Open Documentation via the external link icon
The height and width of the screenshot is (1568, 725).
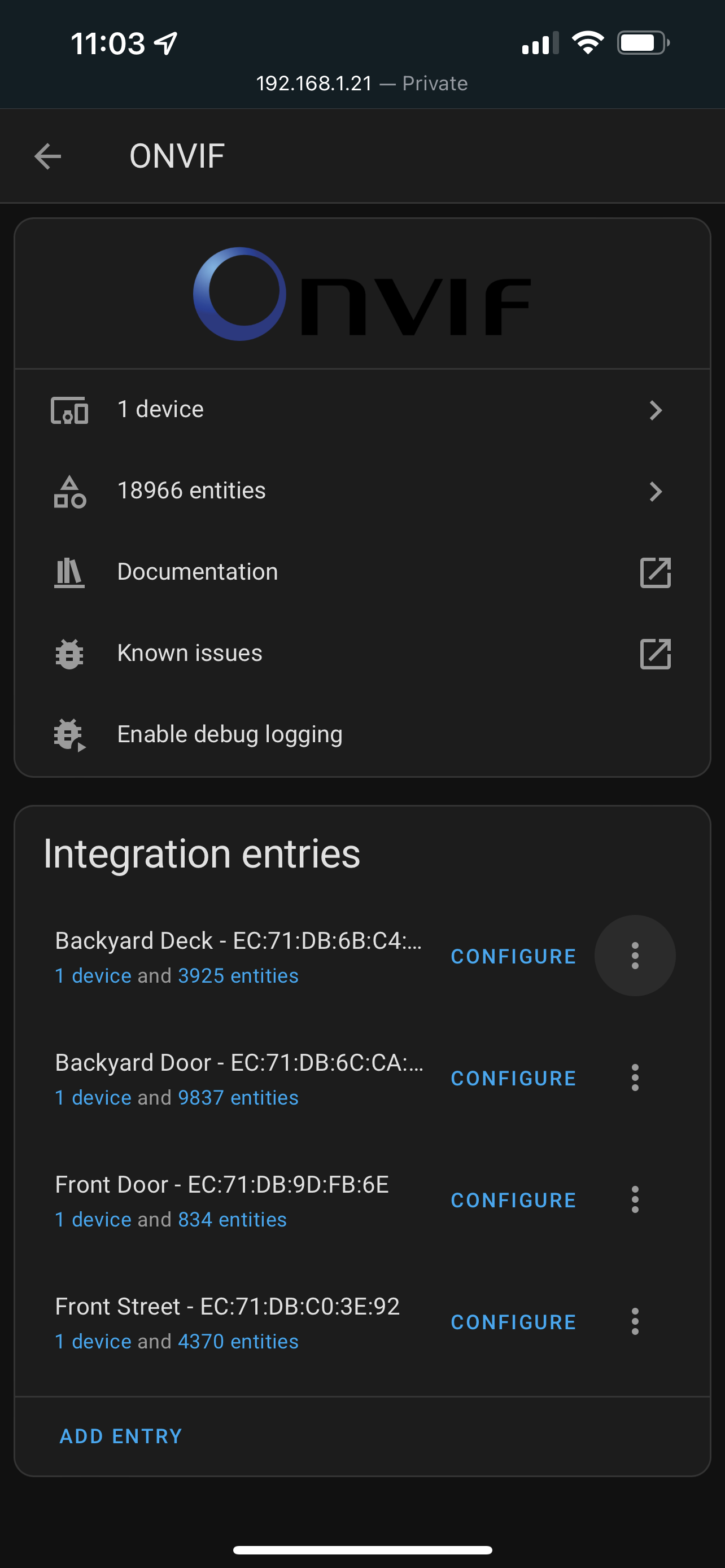coord(656,573)
